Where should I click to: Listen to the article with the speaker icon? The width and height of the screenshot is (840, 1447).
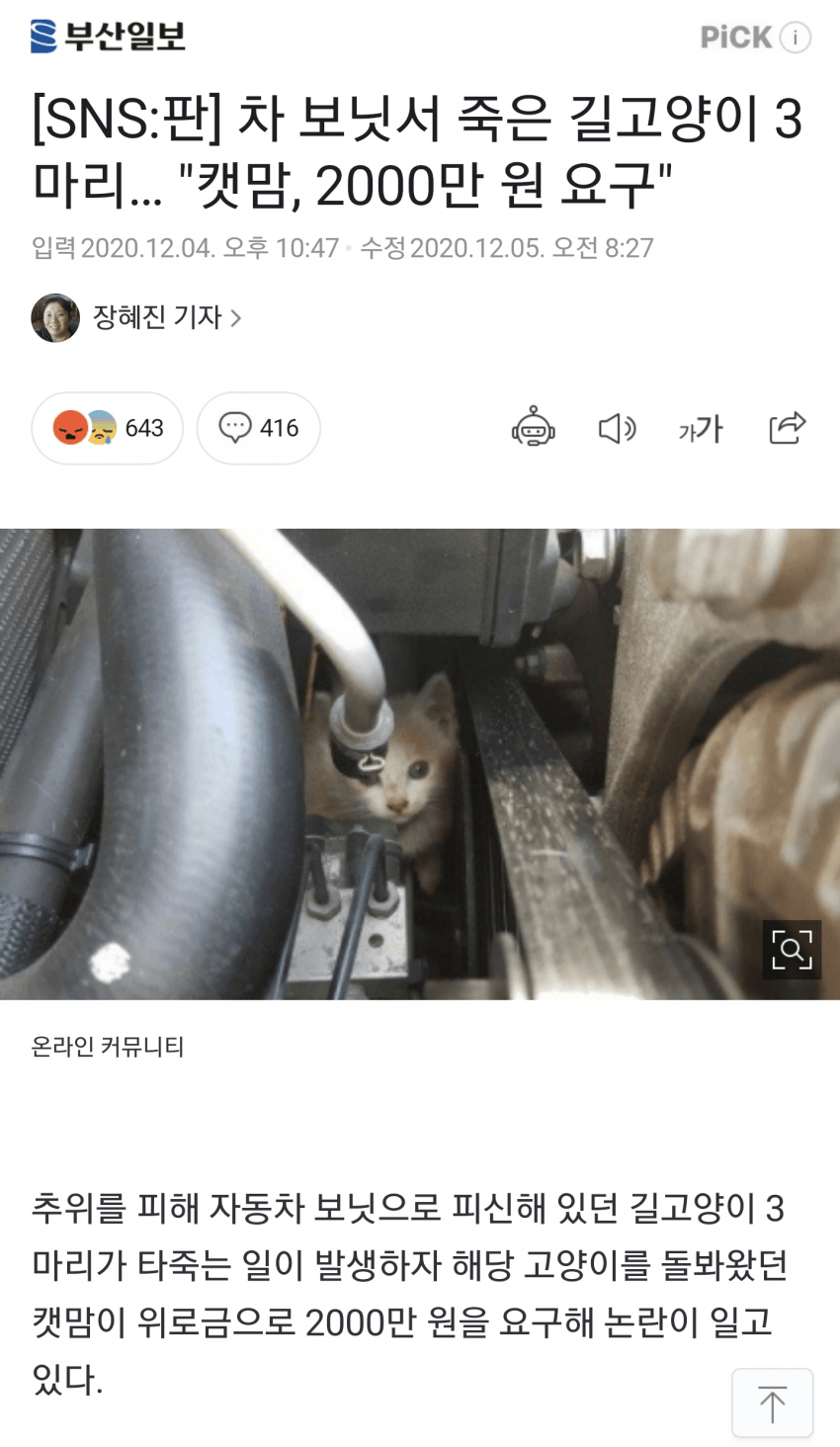[618, 428]
